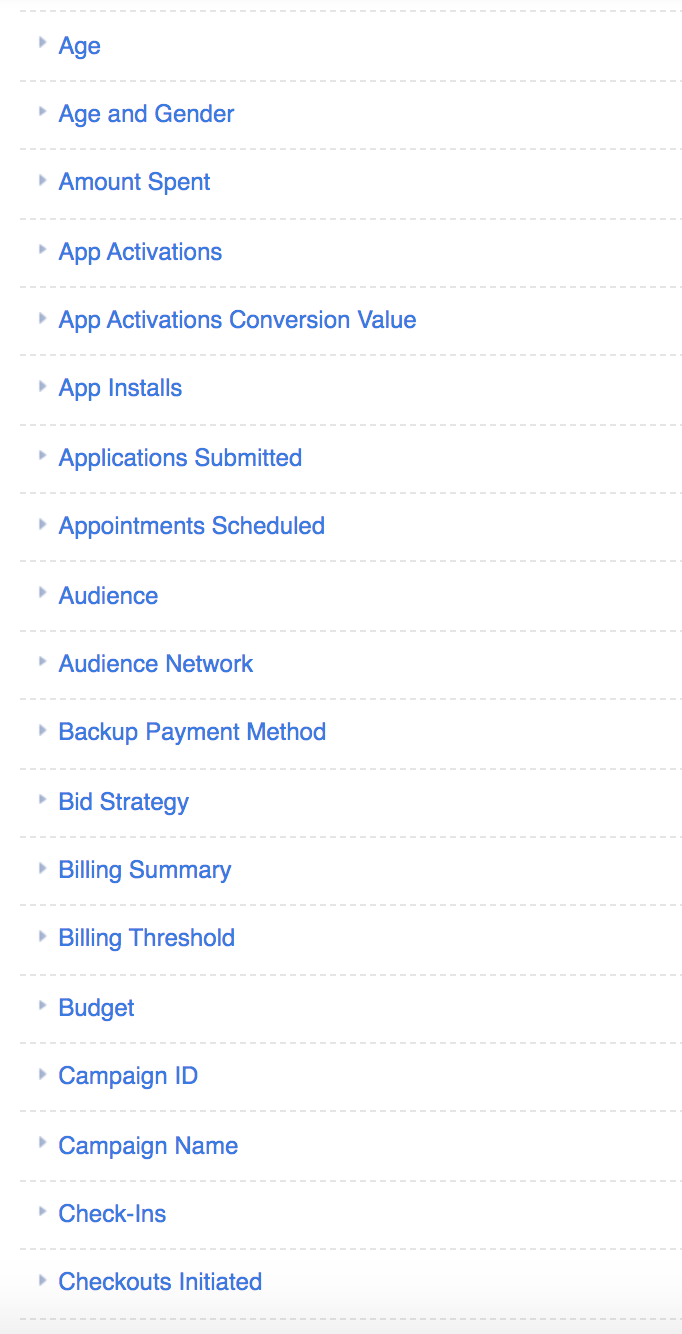Open Backup Payment Method

[192, 732]
